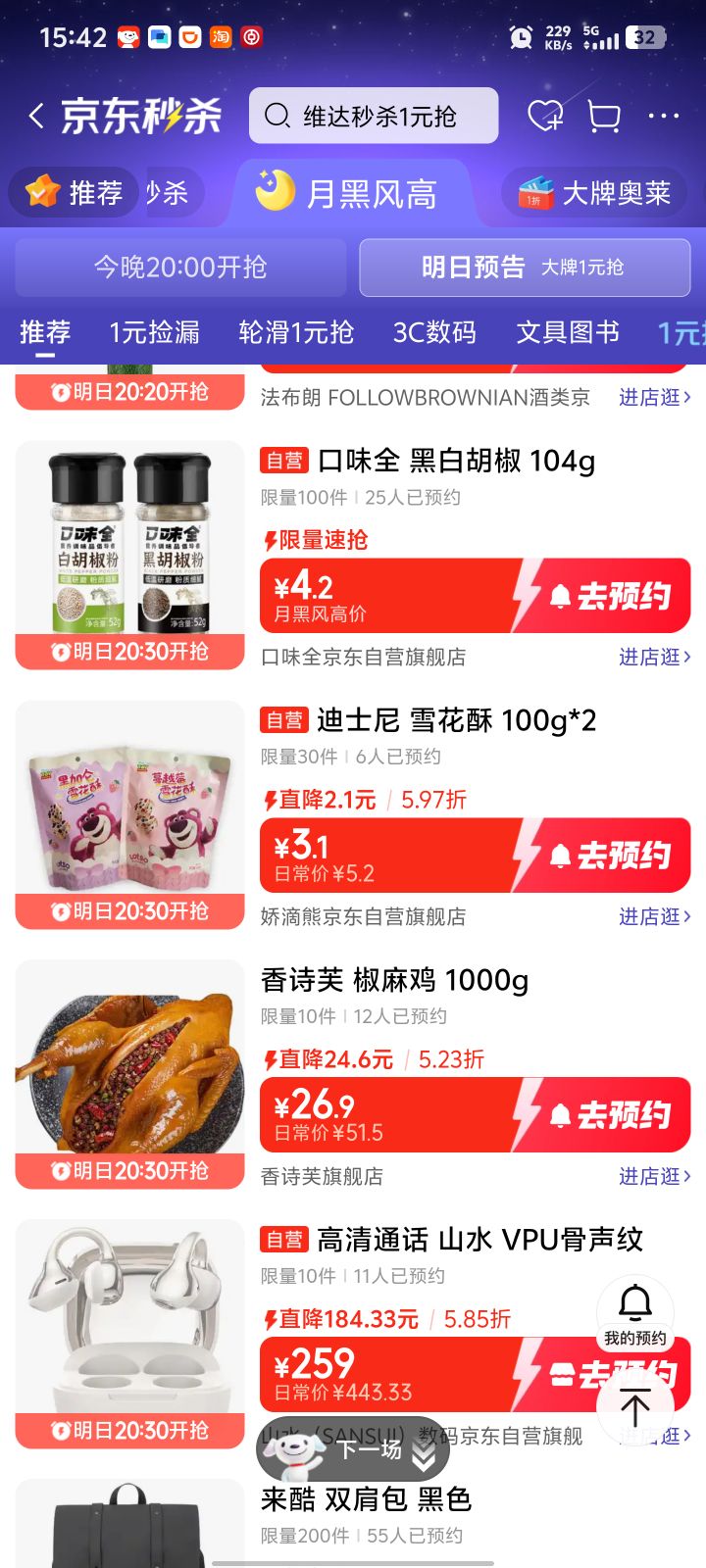This screenshot has height=1568, width=706.
Task: Select the 今晚20:00开抢 session
Action: click(180, 267)
